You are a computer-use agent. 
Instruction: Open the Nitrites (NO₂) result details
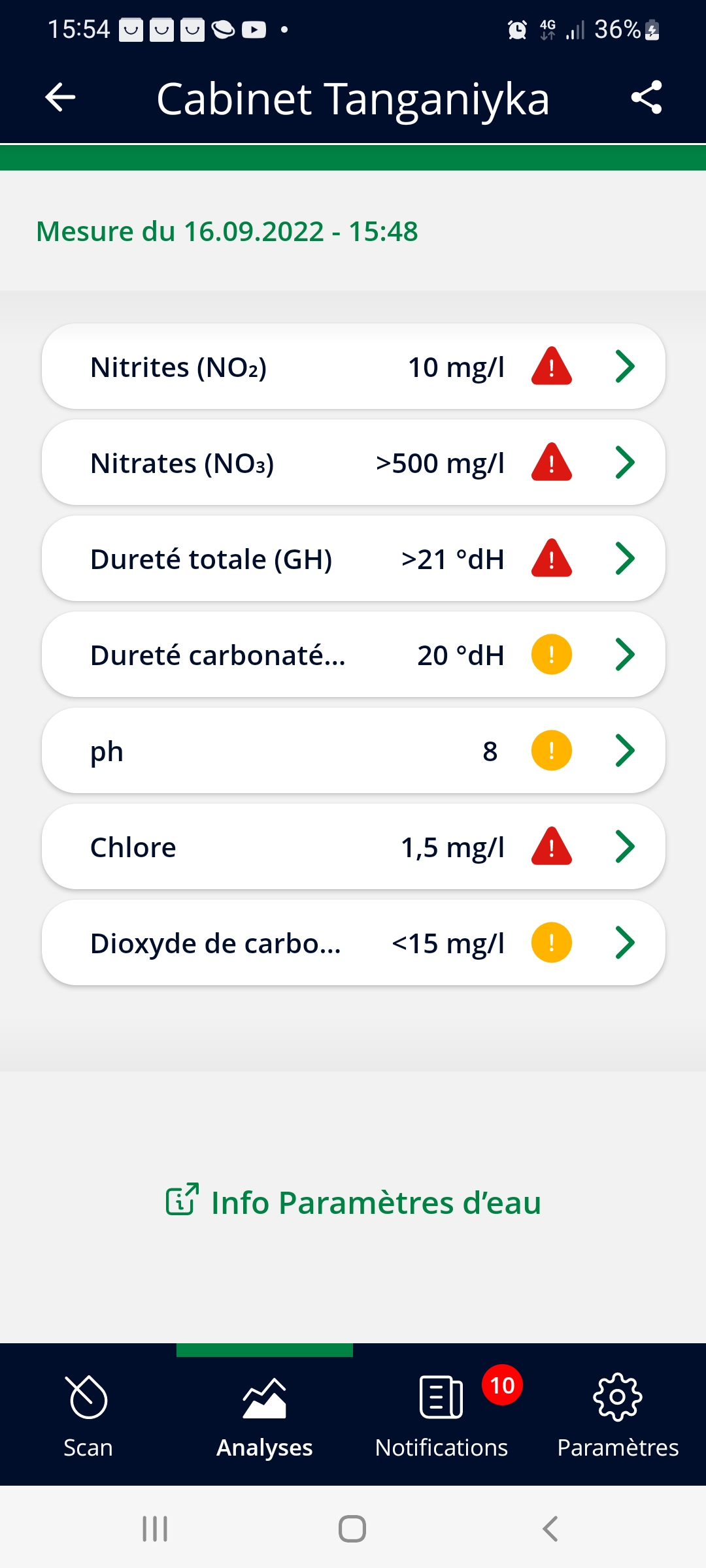[x=353, y=367]
